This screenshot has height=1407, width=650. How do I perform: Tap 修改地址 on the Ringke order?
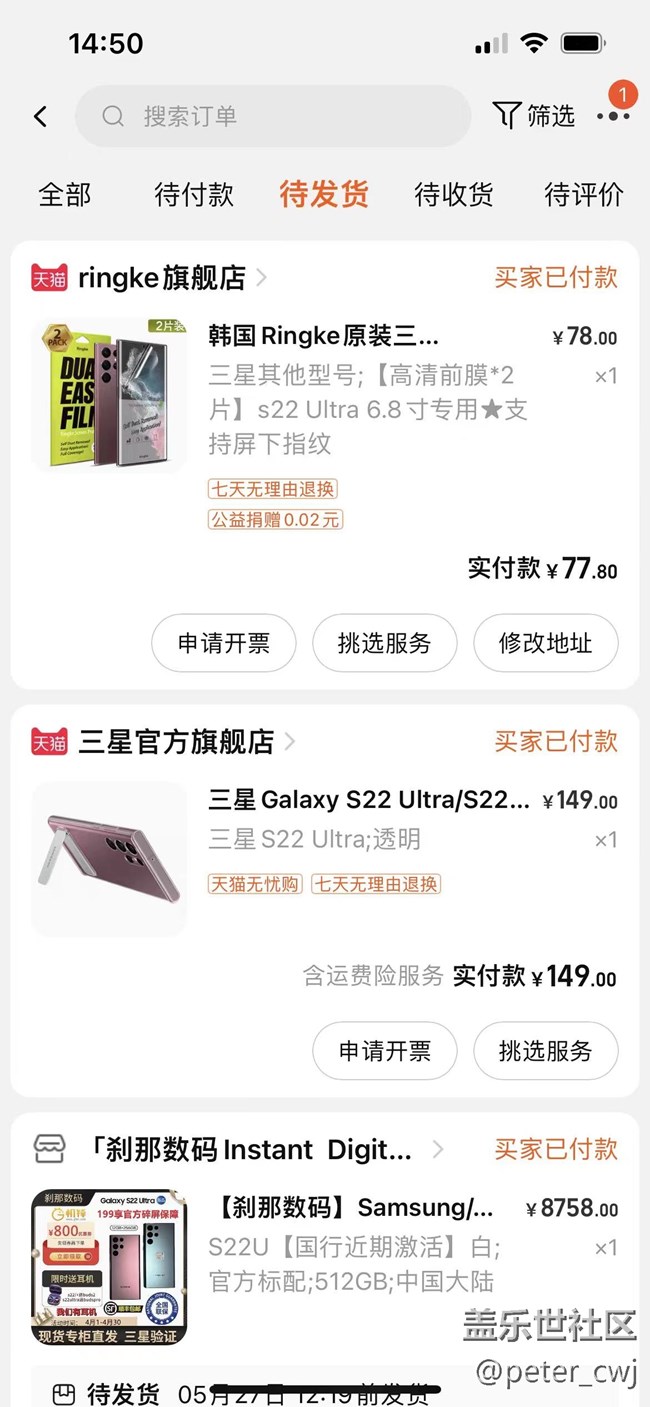tap(546, 643)
